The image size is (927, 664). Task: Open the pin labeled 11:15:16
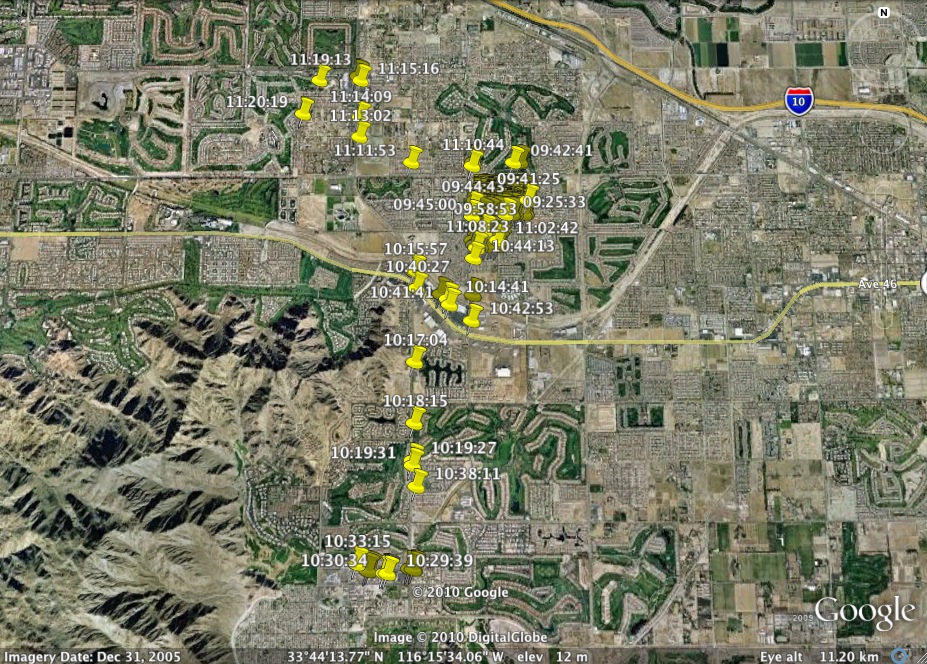pos(362,73)
